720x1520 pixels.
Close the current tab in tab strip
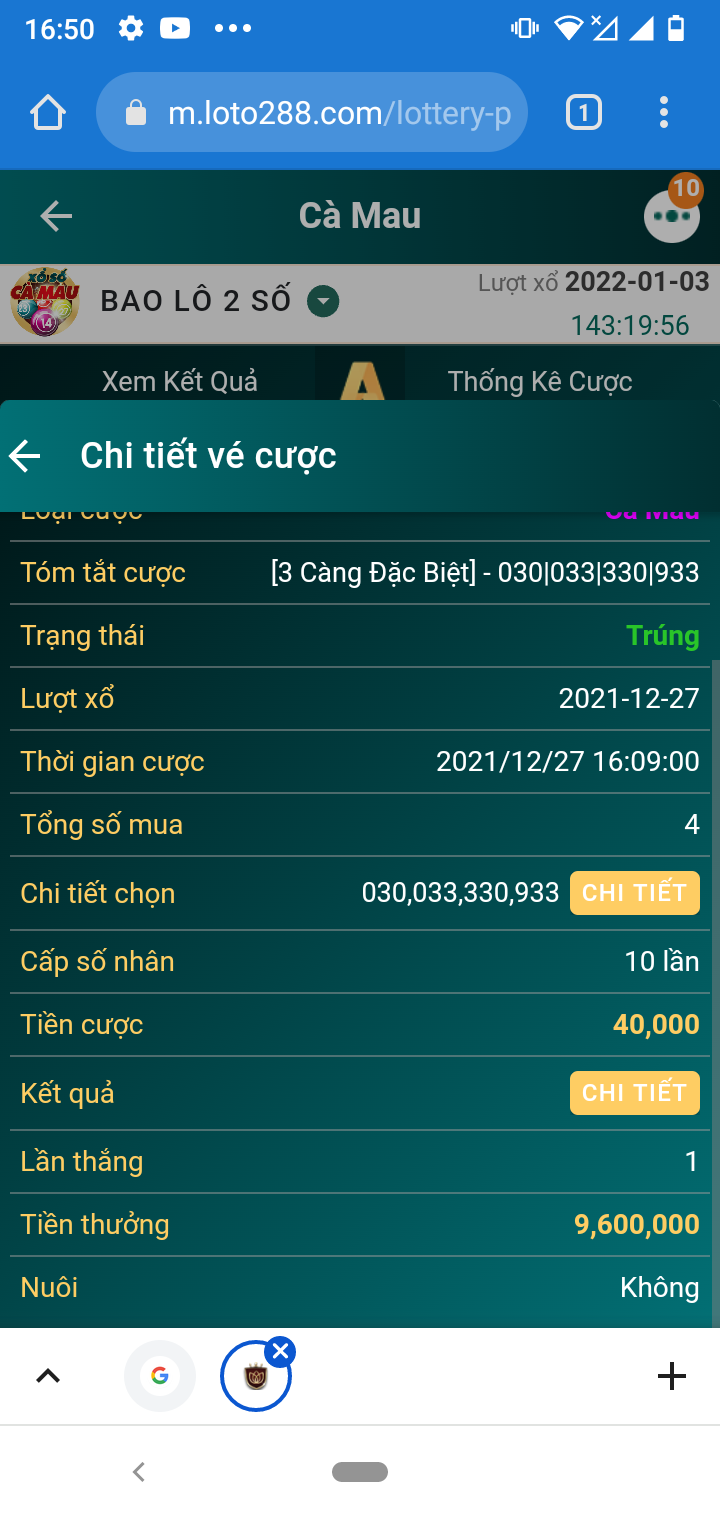[x=280, y=1353]
